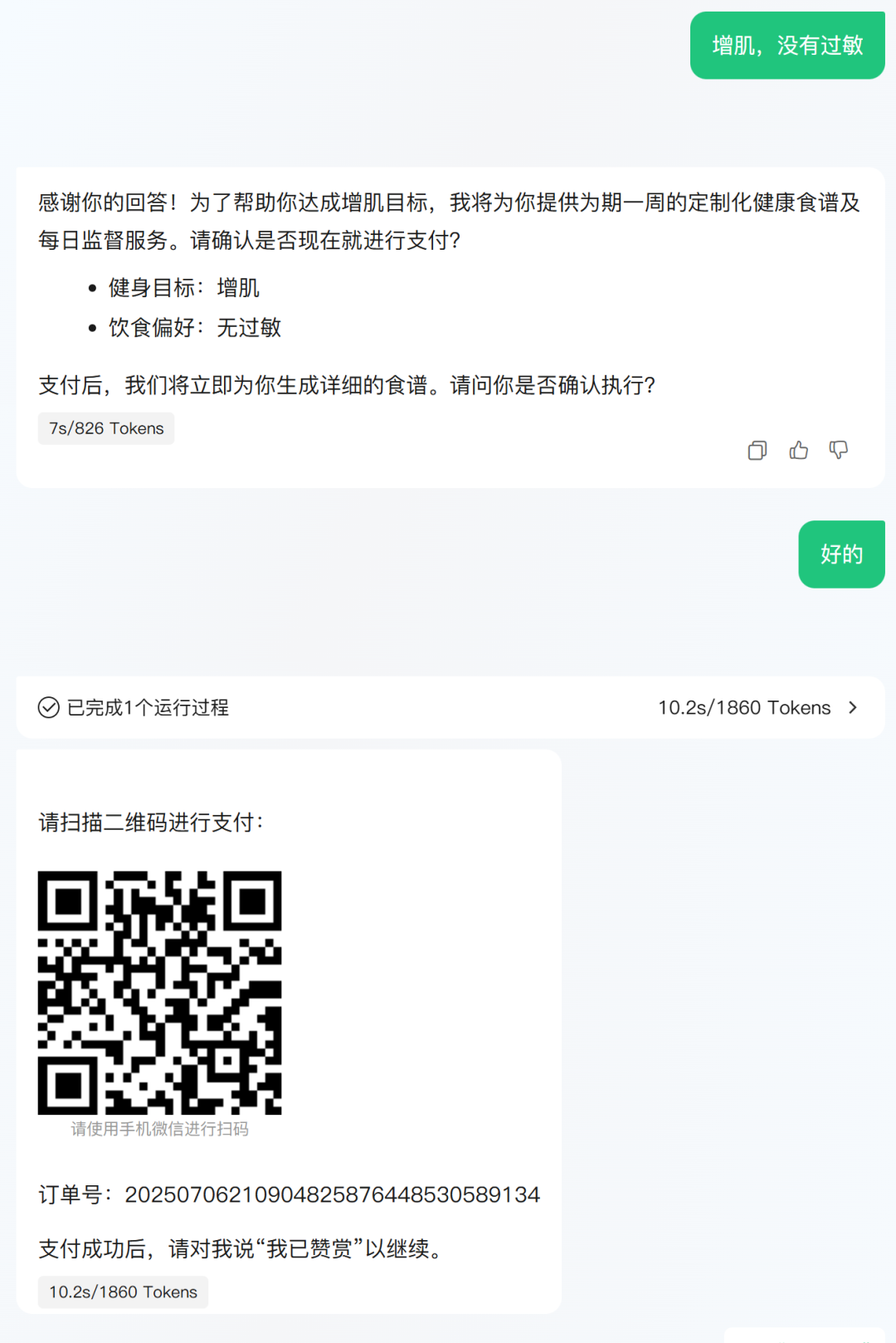Select the 增肌，没有过敏 user message bubble
This screenshot has width=896, height=1343.
click(x=786, y=46)
